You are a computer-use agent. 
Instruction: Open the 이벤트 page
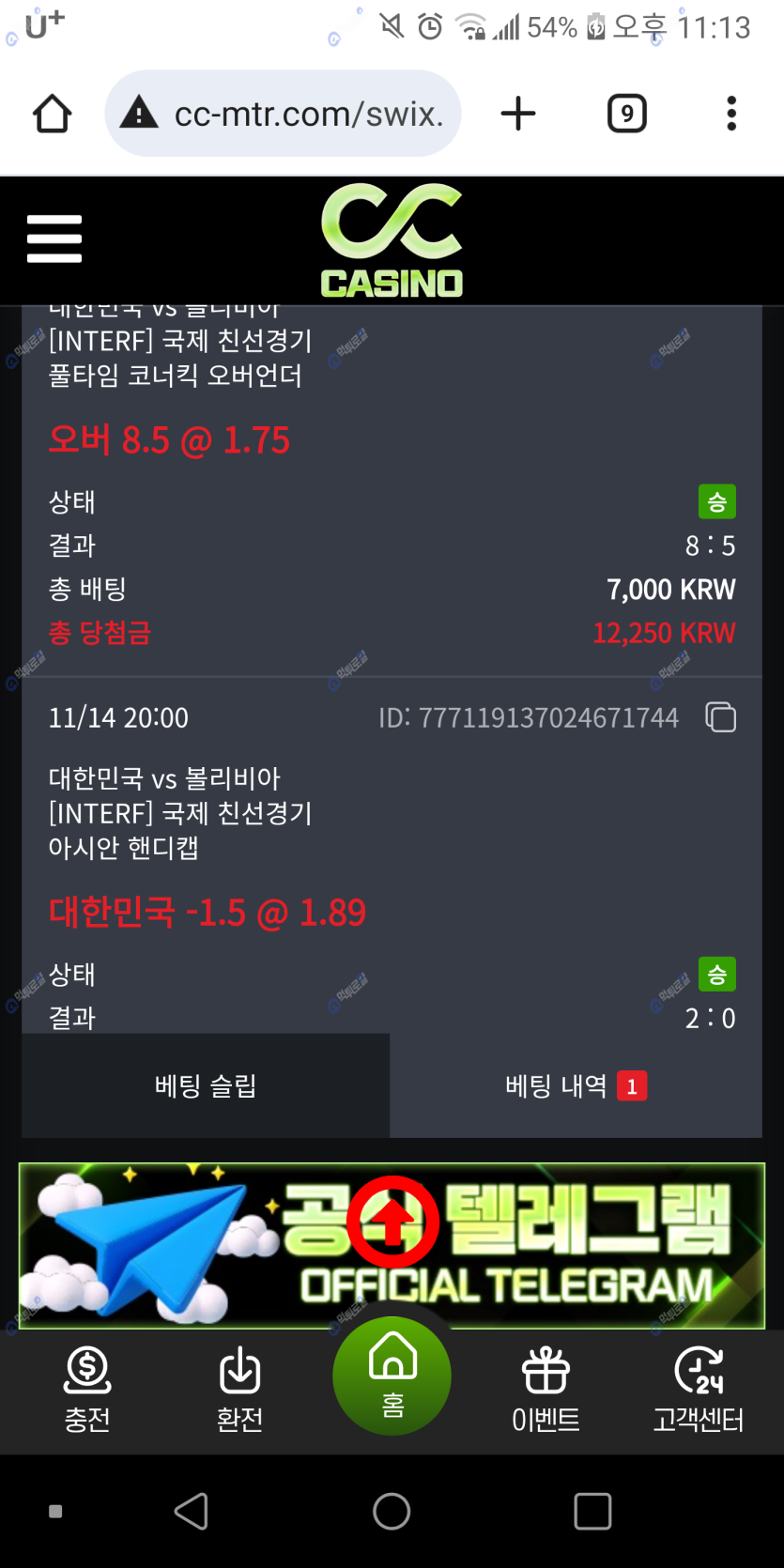(546, 1389)
